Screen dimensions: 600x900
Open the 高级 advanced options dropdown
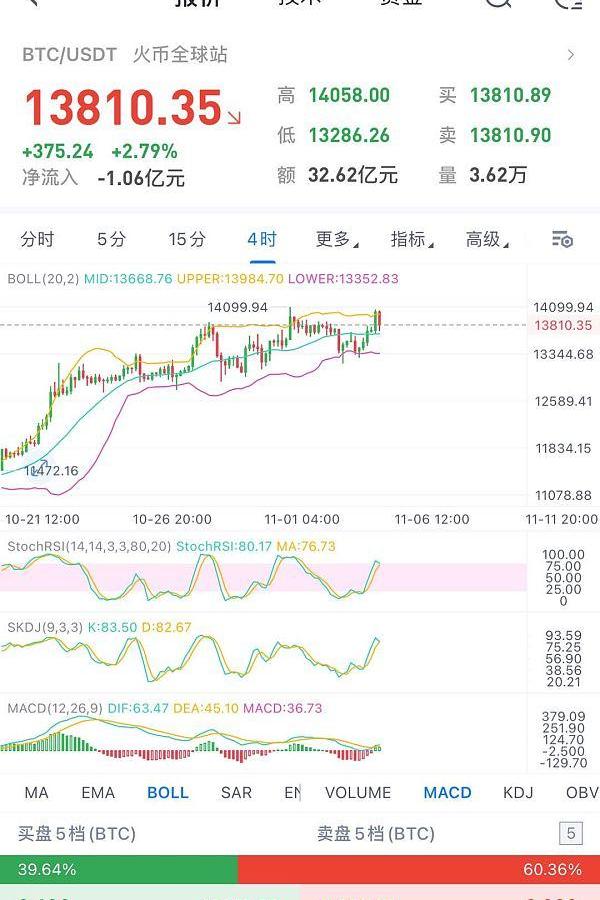[x=486, y=239]
